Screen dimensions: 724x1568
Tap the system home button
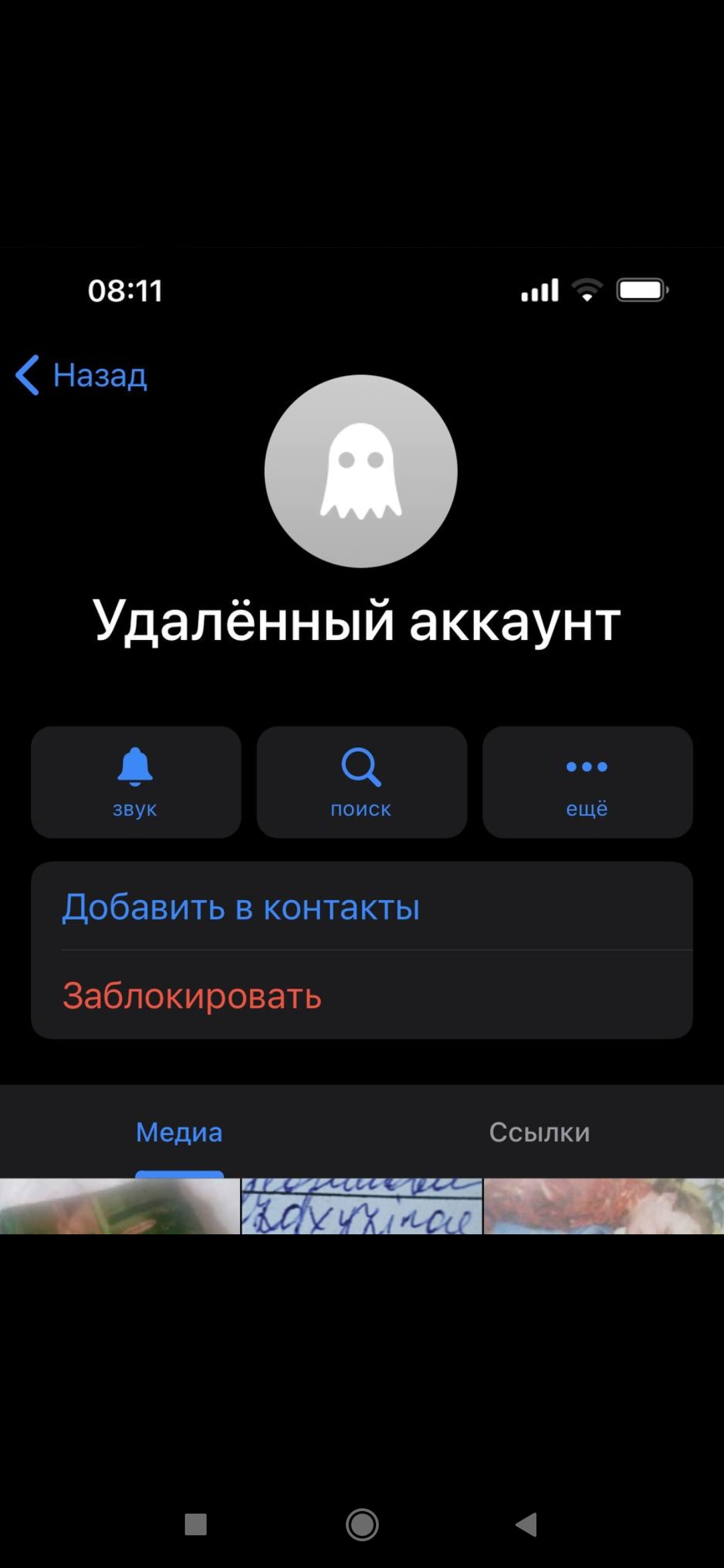point(362,1524)
